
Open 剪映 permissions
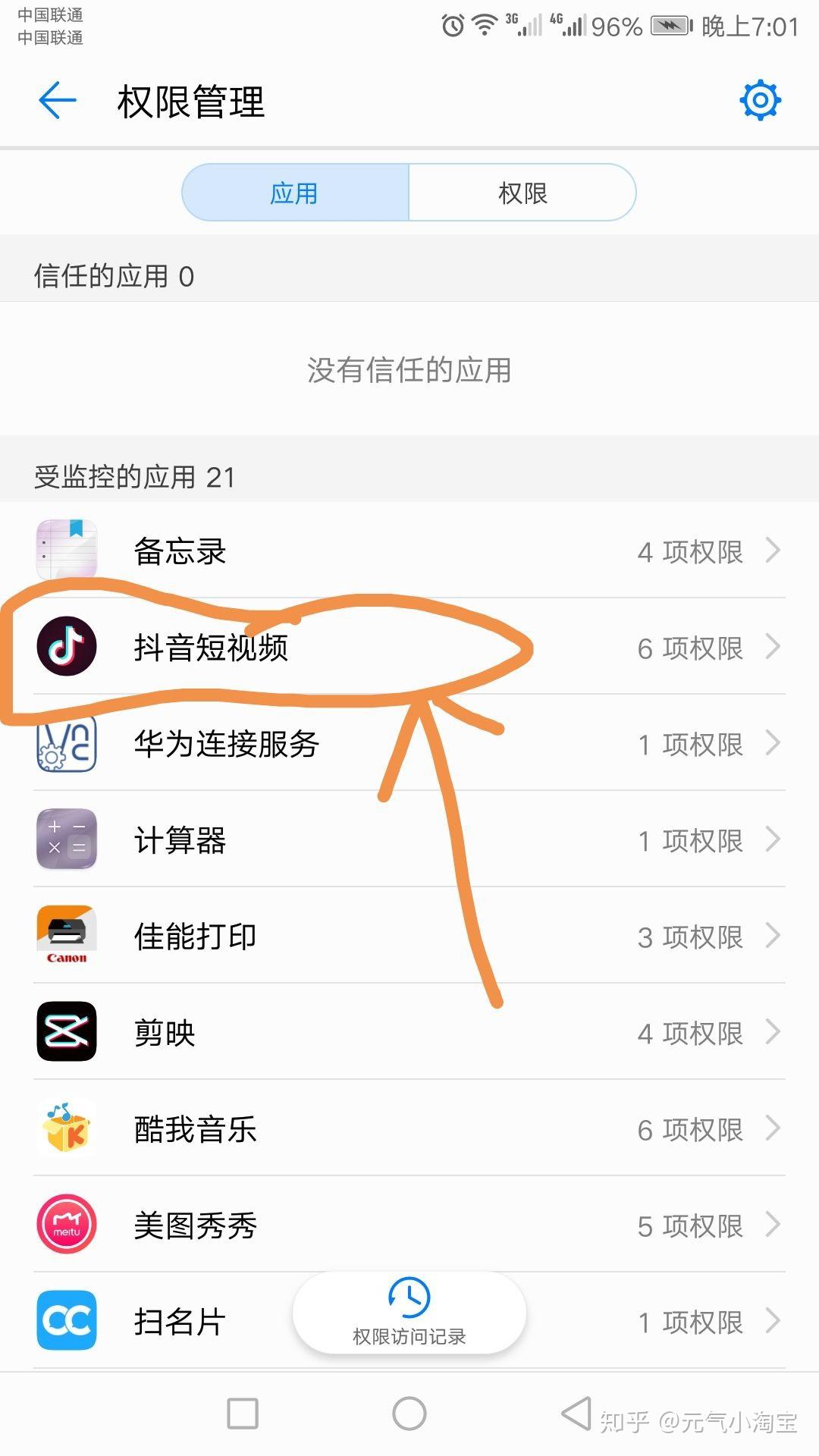click(x=409, y=1032)
